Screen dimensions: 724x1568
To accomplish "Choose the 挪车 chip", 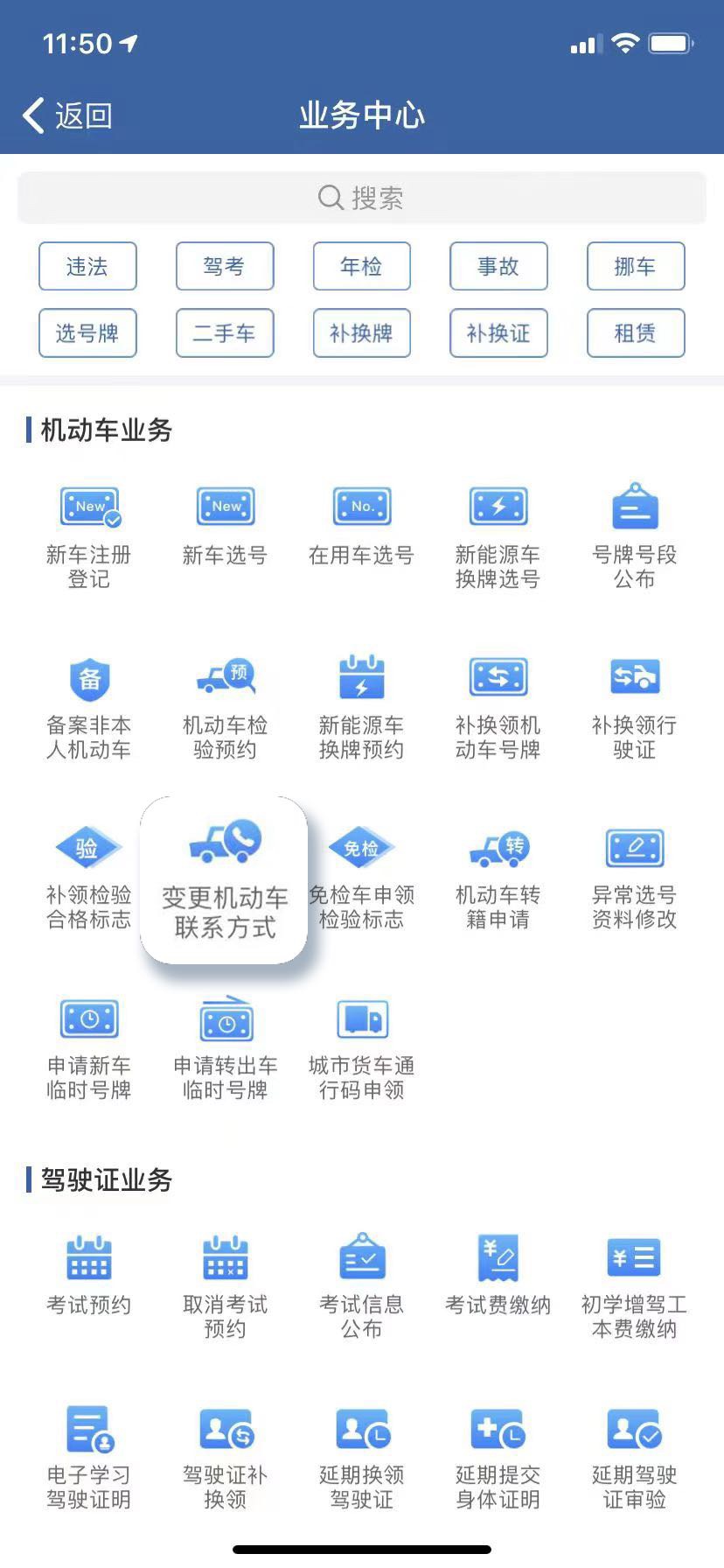I will click(x=636, y=266).
